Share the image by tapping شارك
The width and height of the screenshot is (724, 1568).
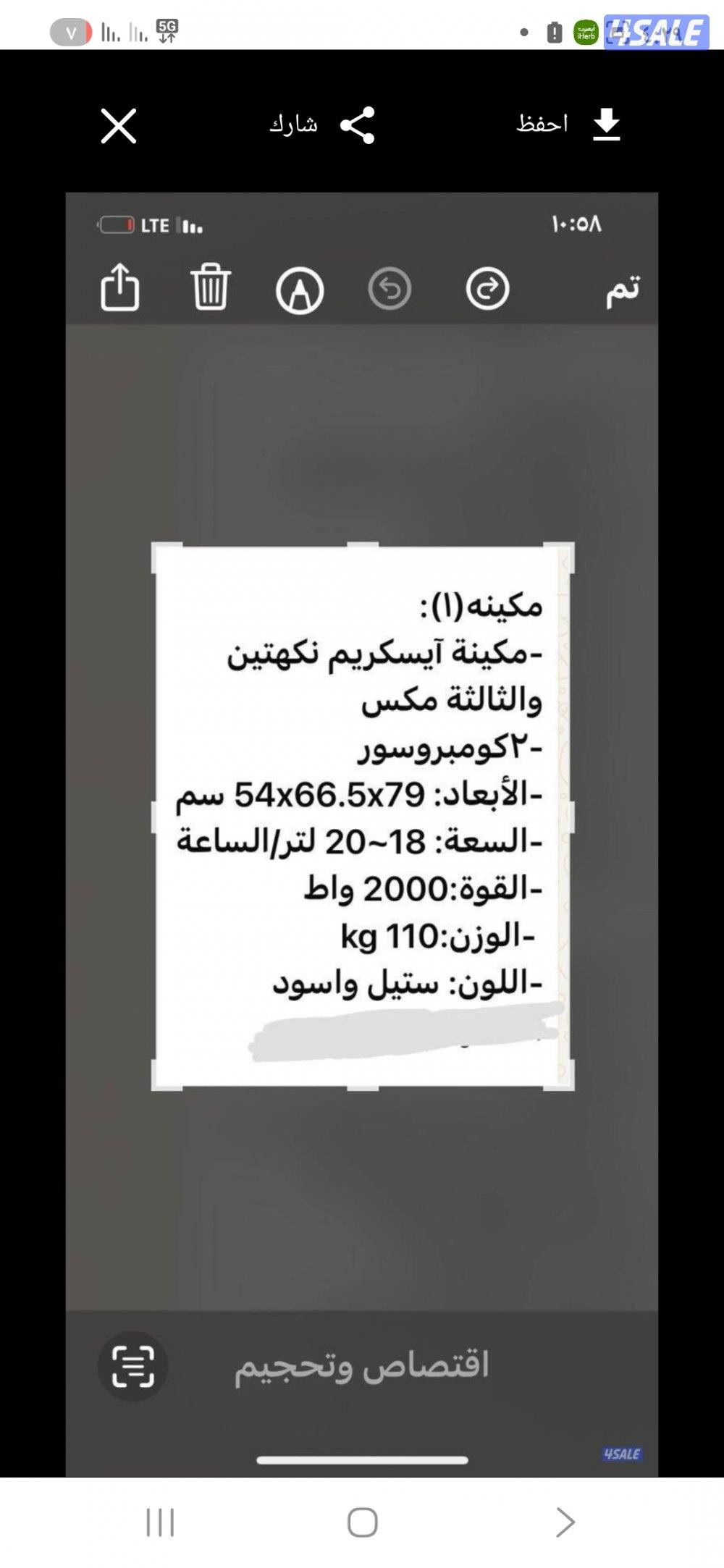[x=291, y=125]
